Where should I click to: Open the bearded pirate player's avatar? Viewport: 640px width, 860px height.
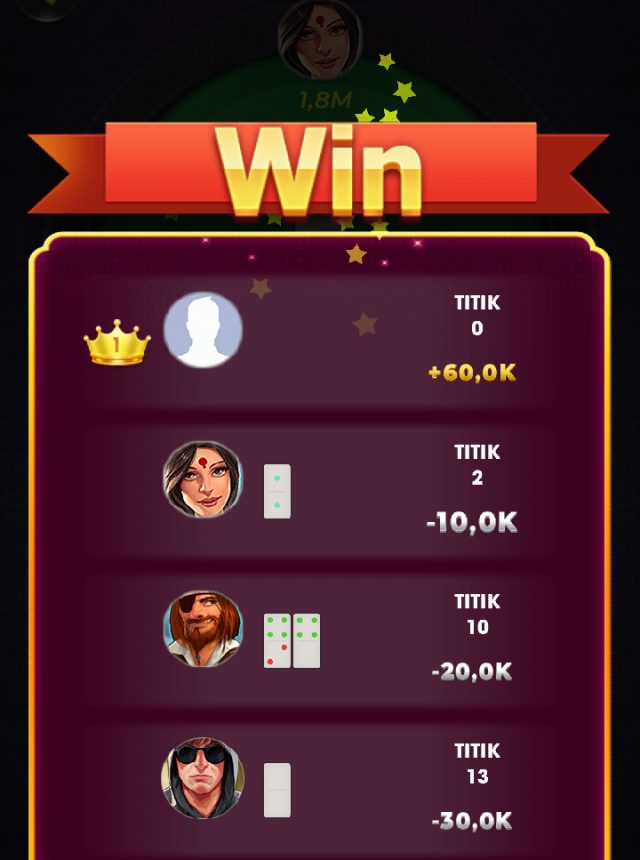(203, 629)
